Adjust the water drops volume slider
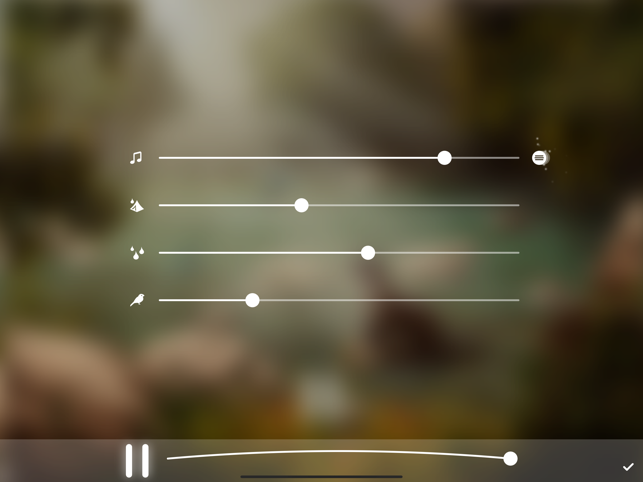The width and height of the screenshot is (643, 482). click(x=368, y=253)
